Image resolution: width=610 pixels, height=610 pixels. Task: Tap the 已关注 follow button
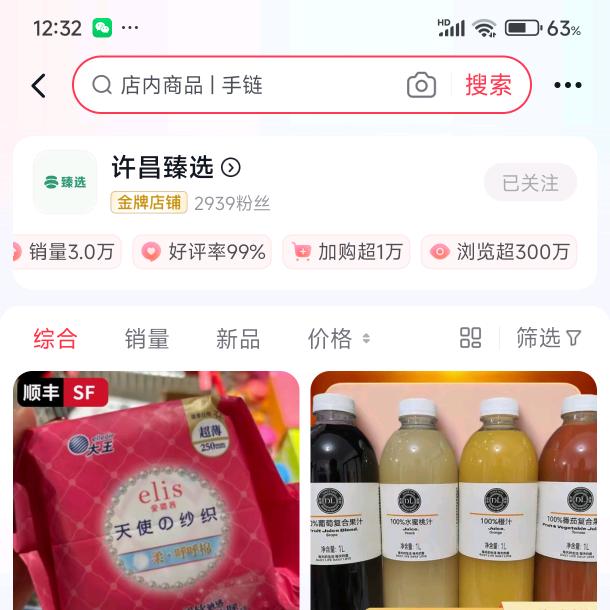(530, 183)
